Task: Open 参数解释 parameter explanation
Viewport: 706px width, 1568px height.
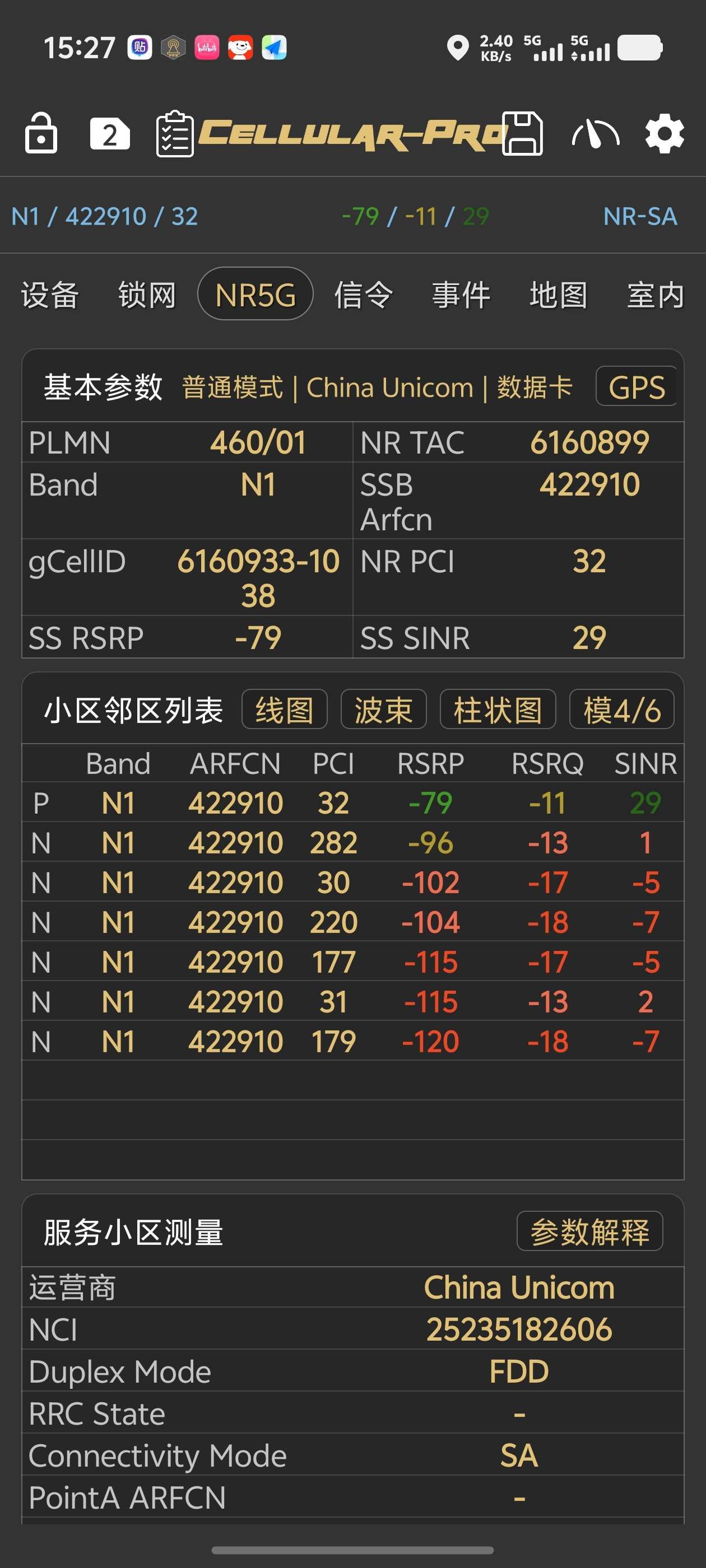Action: pos(589,1231)
